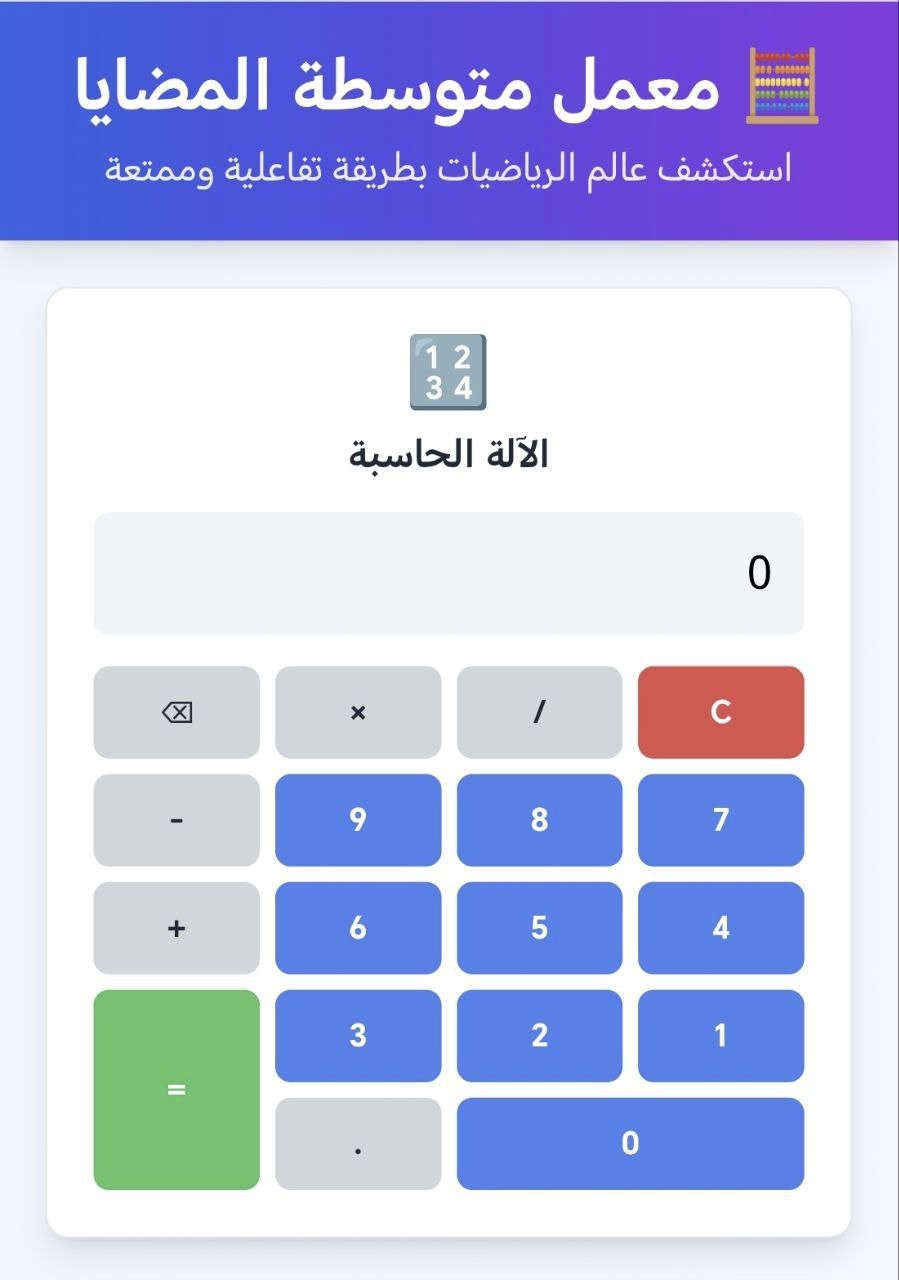Delete last digit with backspace key

point(176,712)
